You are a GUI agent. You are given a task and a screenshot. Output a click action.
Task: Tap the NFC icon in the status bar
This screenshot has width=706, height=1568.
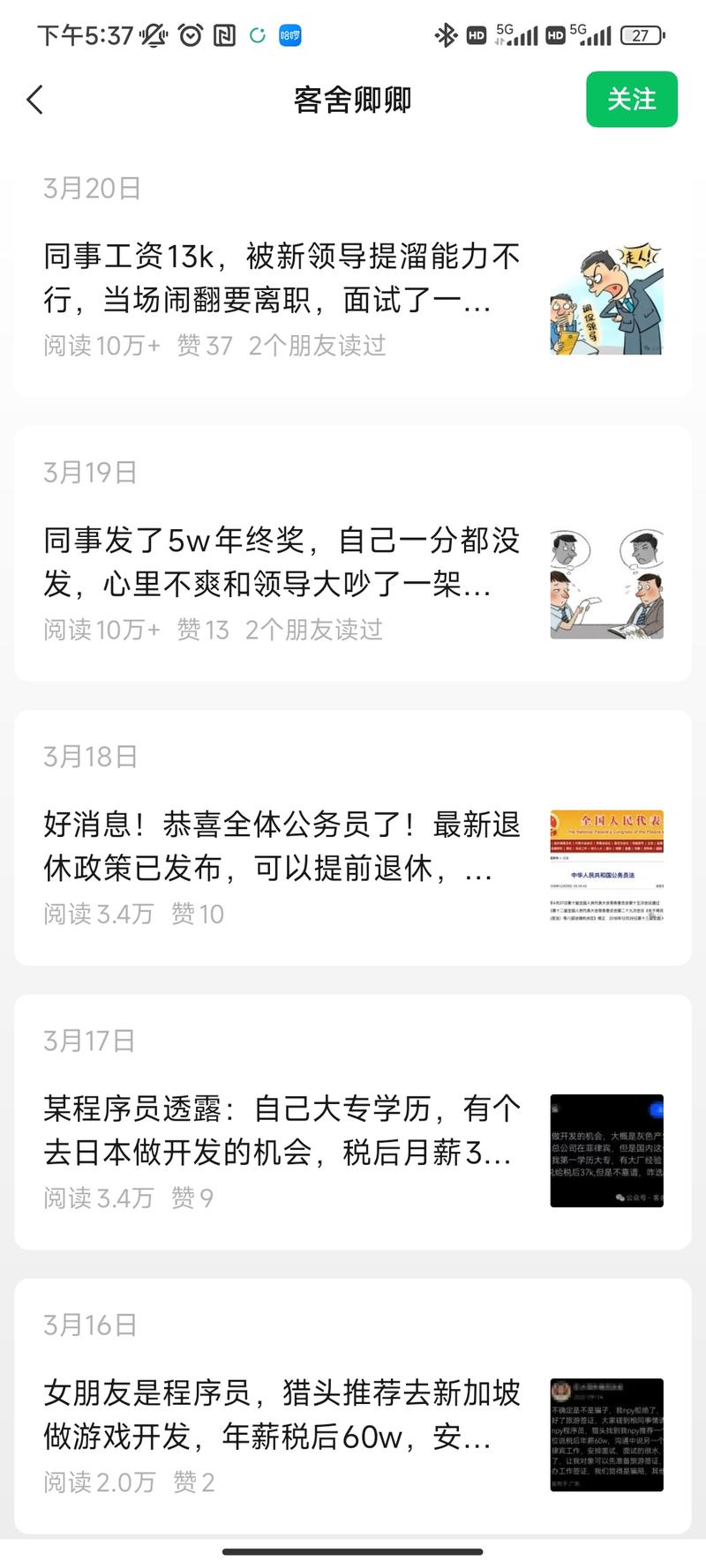pyautogui.click(x=225, y=35)
